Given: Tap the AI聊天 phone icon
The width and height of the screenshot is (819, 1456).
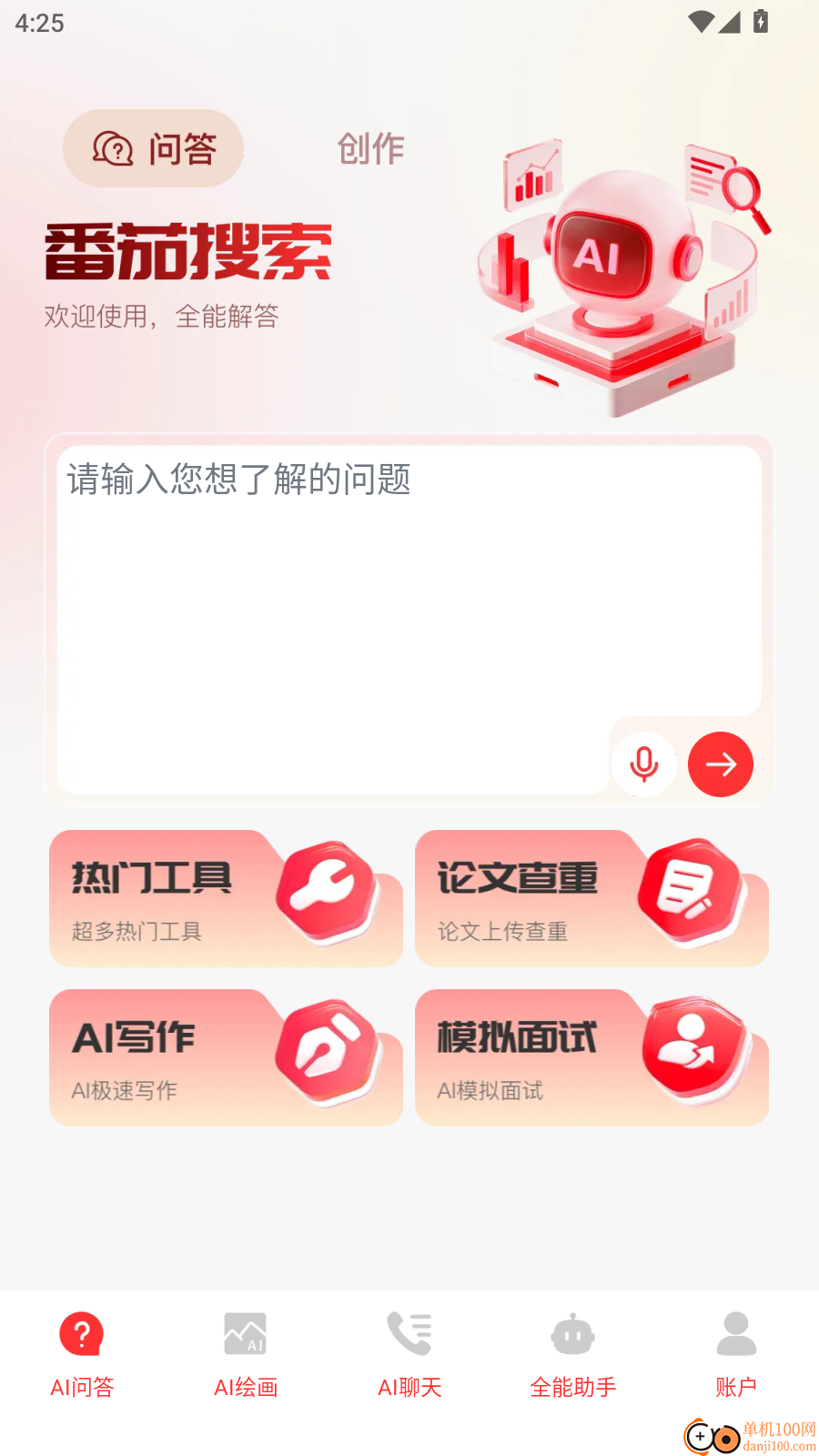Looking at the screenshot, I should pyautogui.click(x=409, y=1334).
